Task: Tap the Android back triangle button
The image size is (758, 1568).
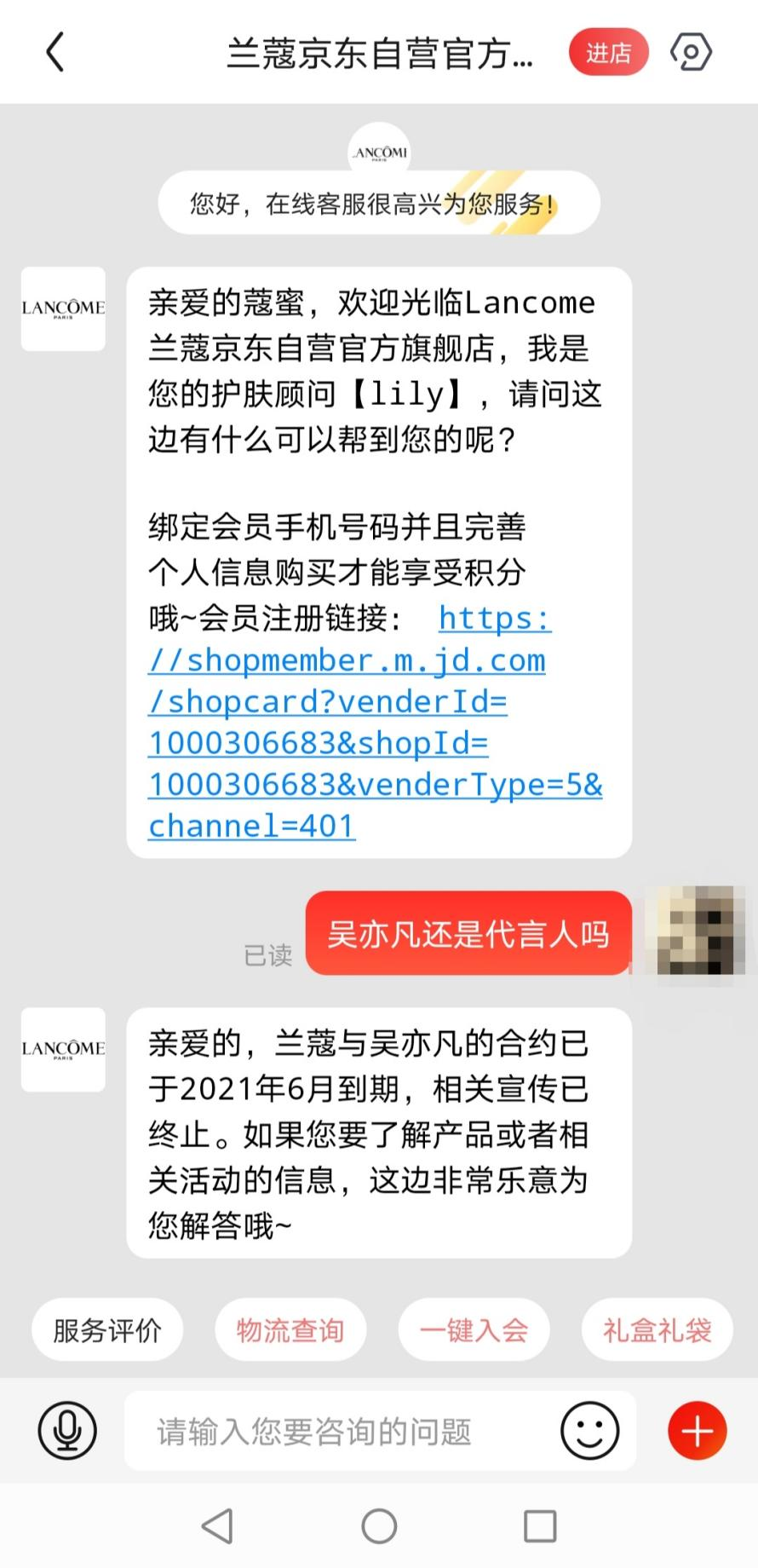Action: [219, 1525]
